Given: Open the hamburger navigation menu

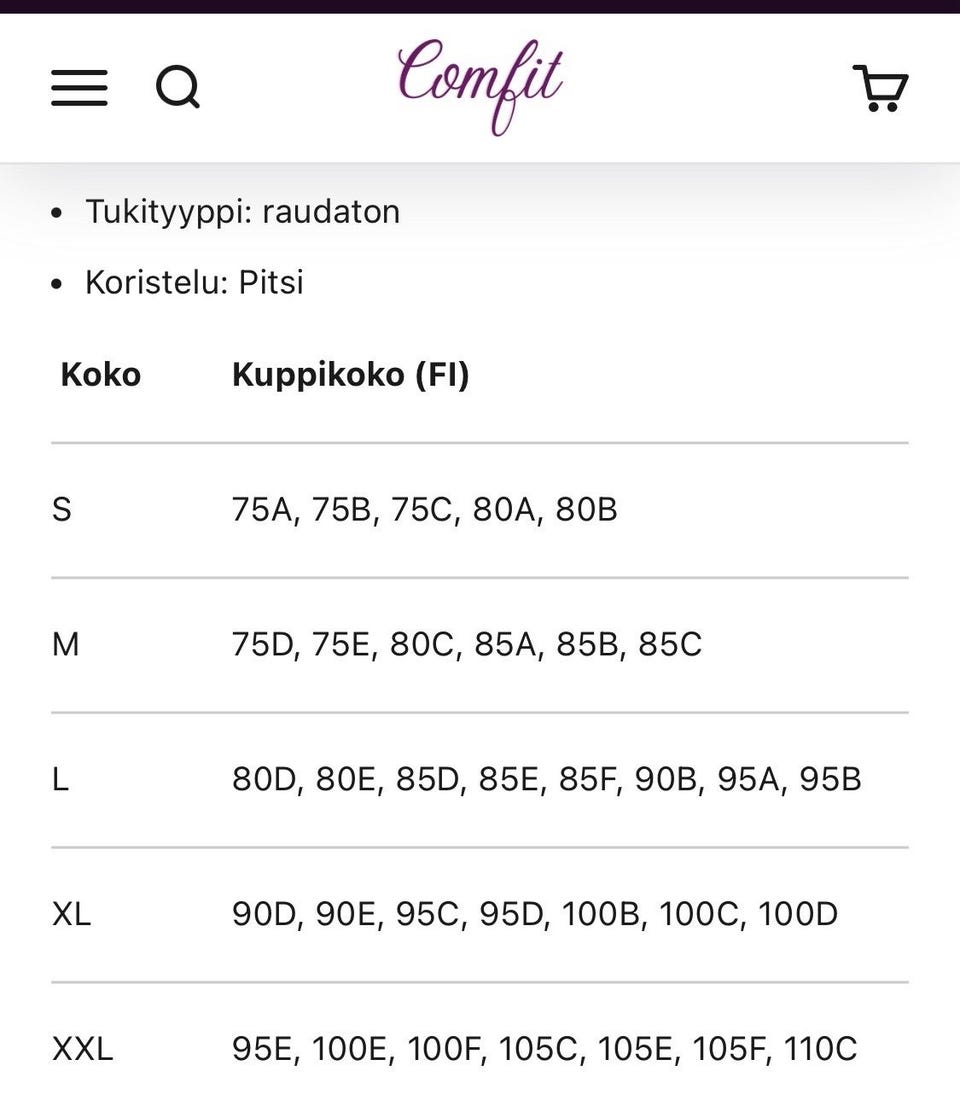Looking at the screenshot, I should 78,88.
